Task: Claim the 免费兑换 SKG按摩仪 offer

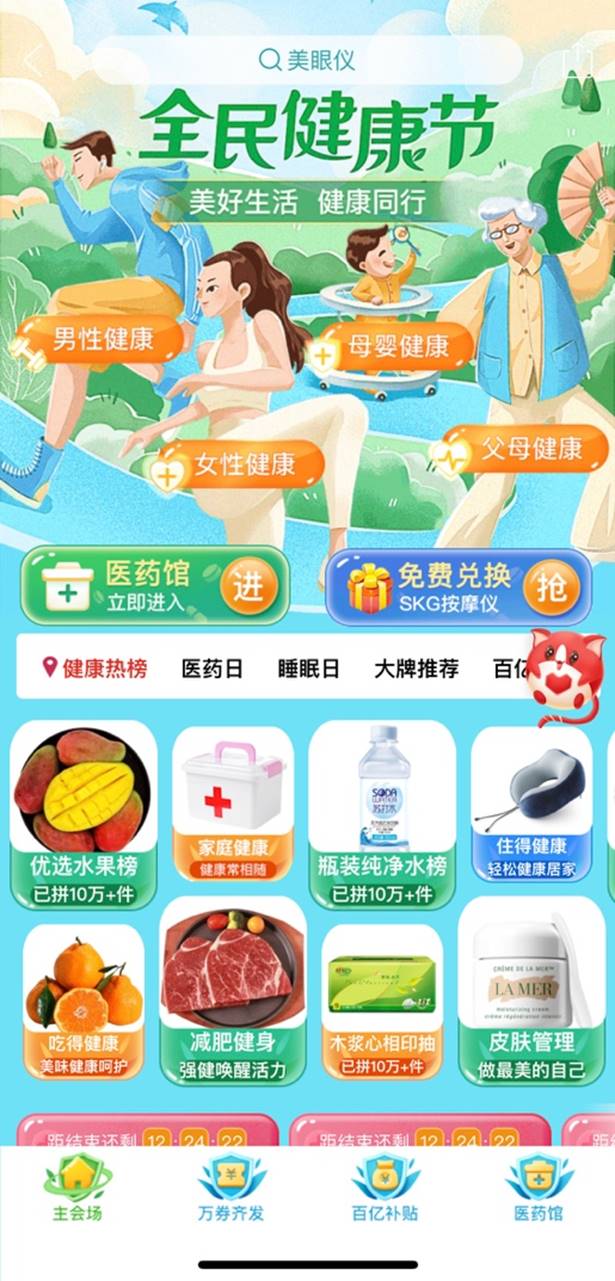Action: [458, 586]
